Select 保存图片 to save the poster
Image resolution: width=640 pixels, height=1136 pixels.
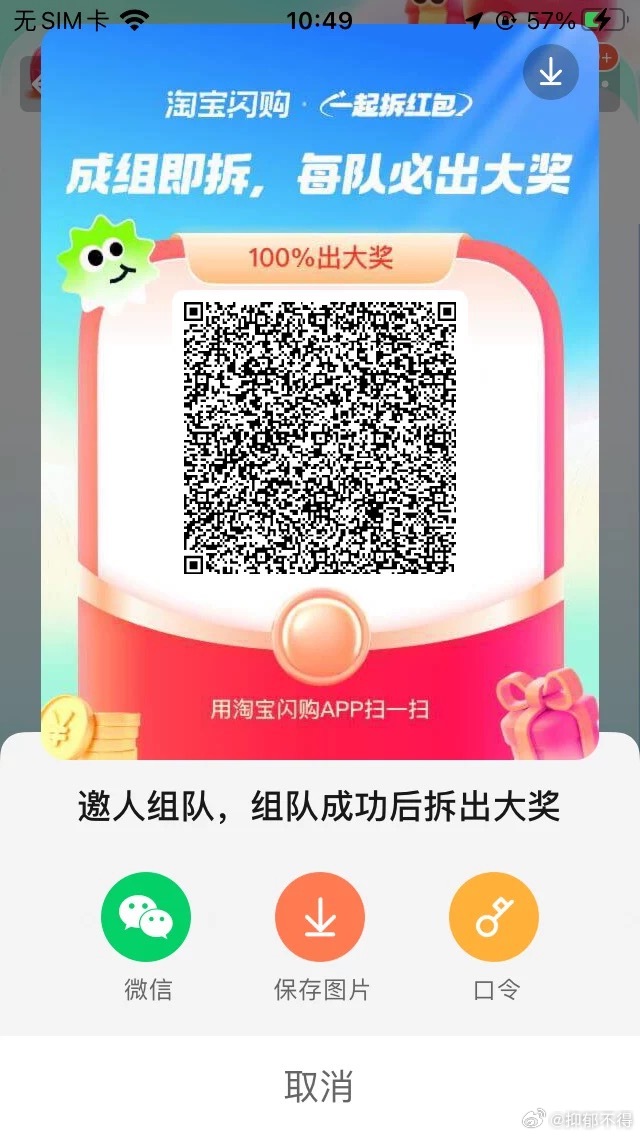point(320,917)
